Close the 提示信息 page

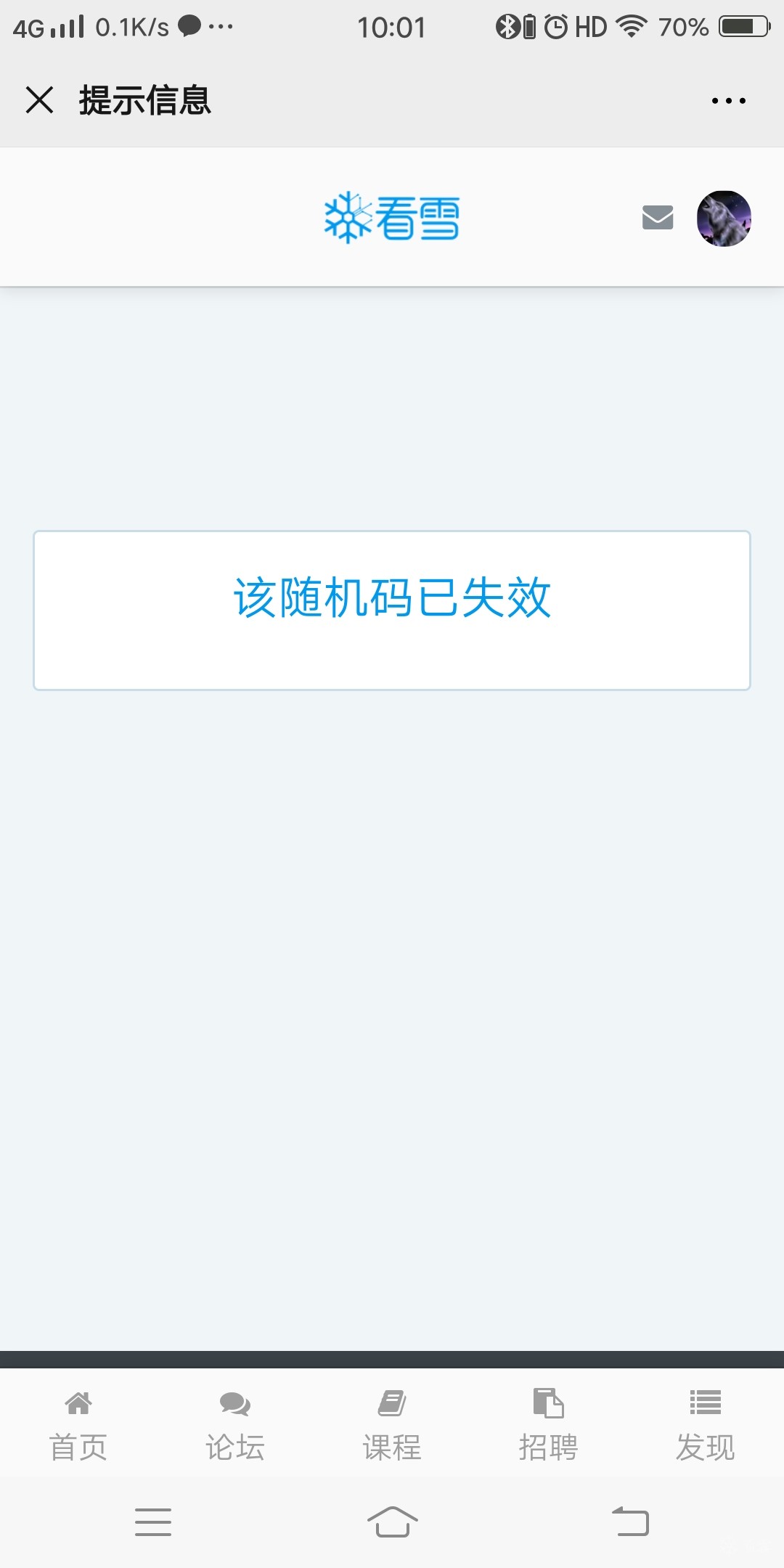(40, 100)
